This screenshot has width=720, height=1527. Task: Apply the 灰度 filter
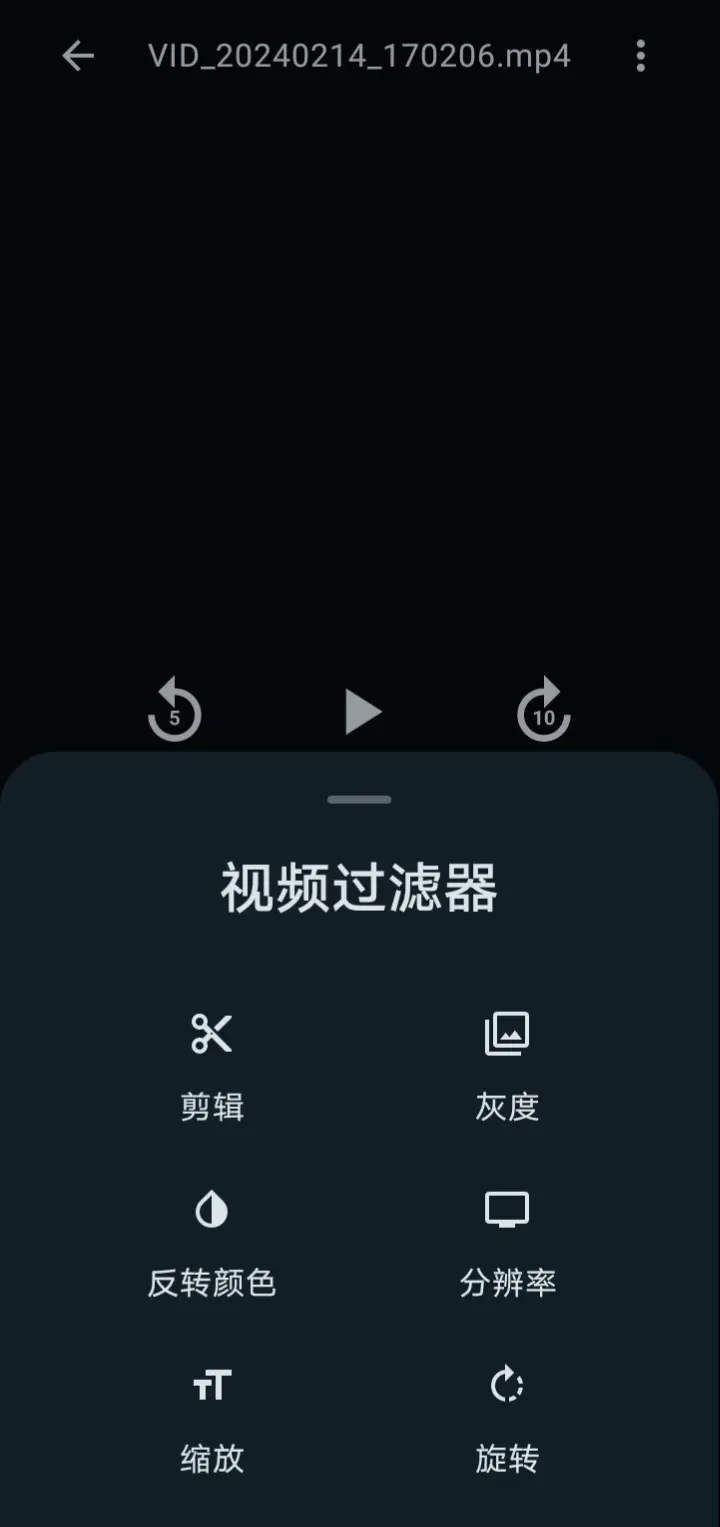(507, 1066)
